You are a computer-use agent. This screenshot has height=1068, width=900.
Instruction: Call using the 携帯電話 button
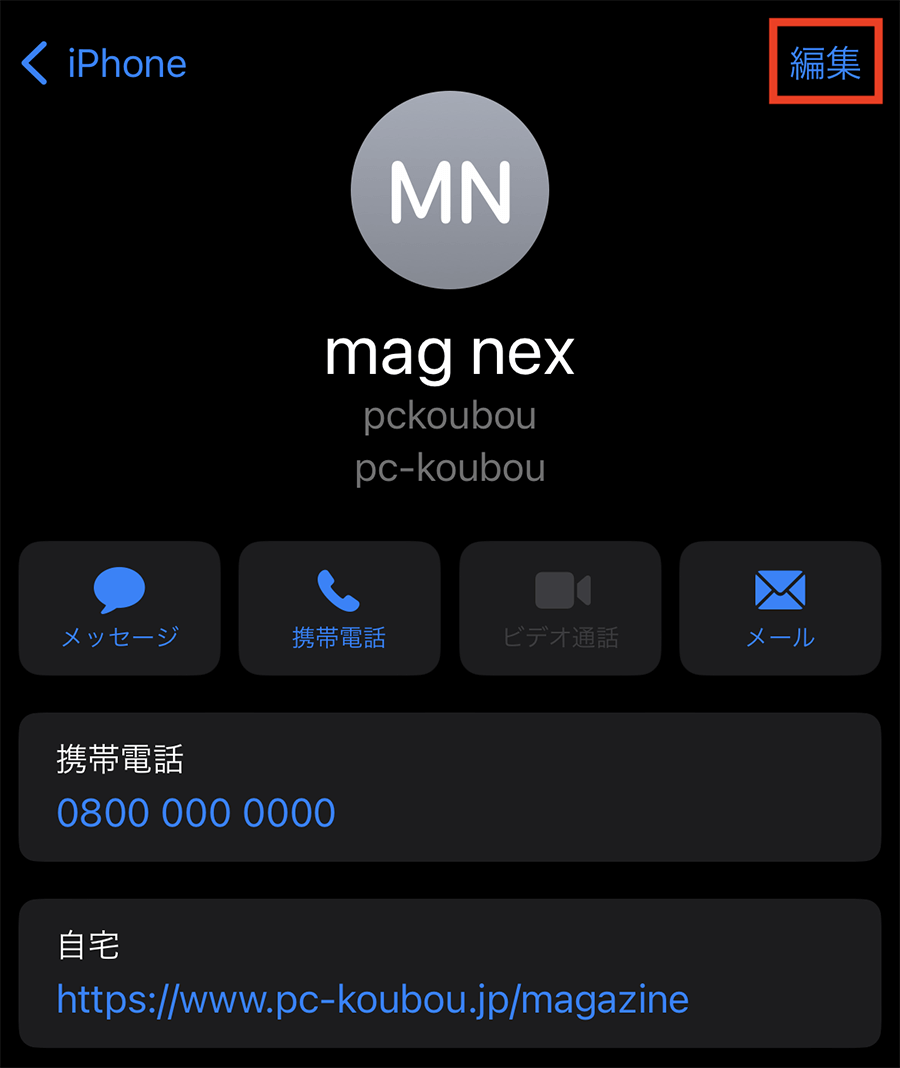[339, 608]
